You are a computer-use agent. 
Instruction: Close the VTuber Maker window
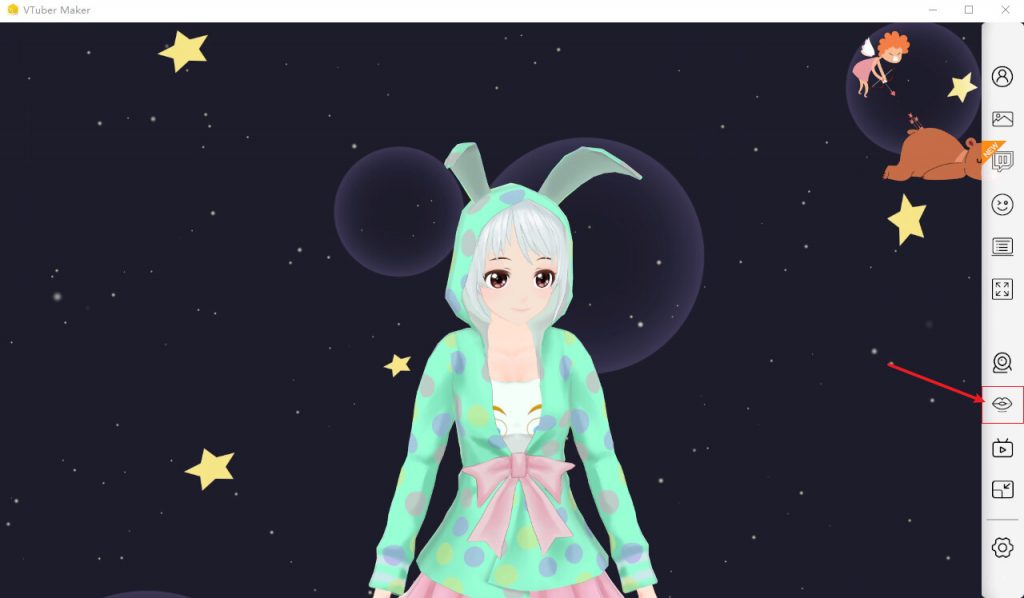pos(1004,10)
